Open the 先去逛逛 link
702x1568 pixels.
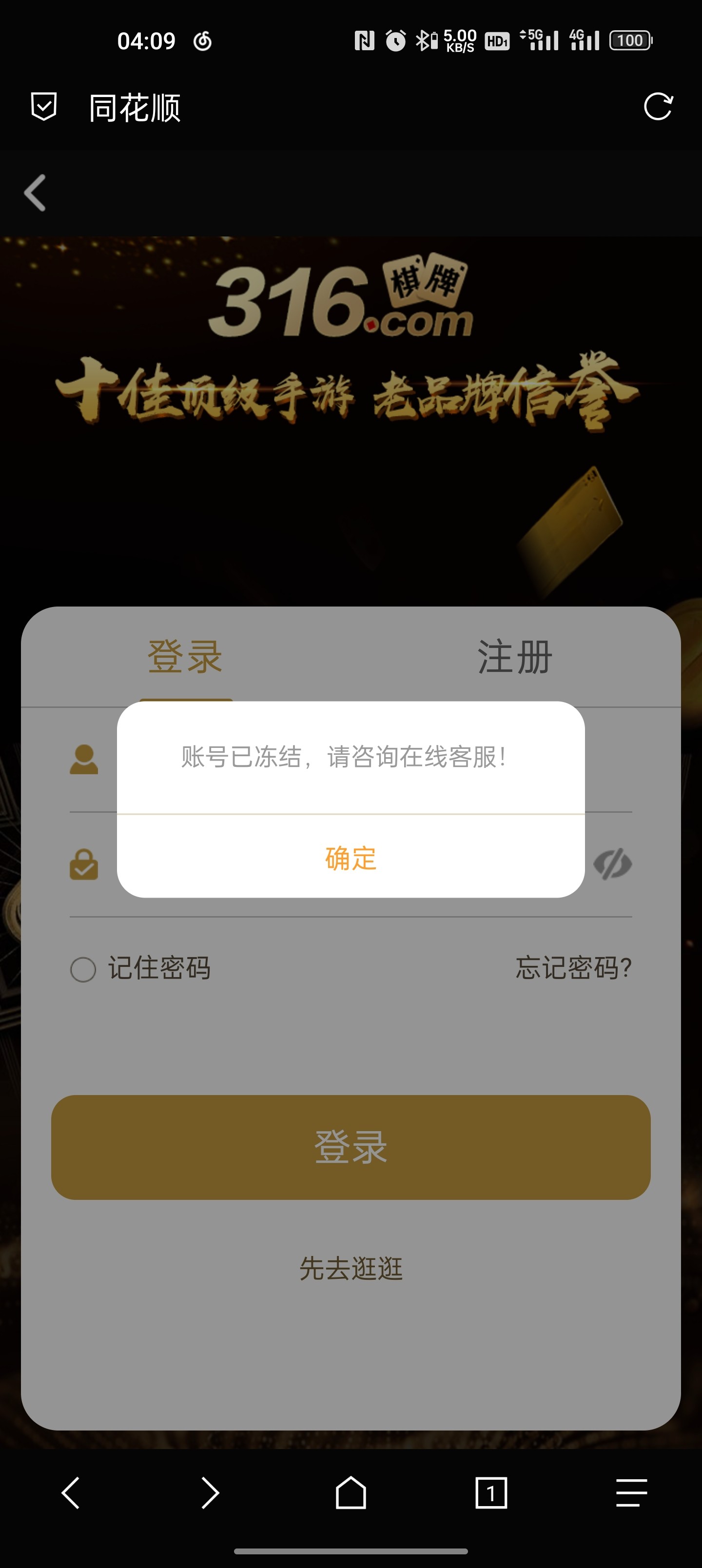point(351,1269)
